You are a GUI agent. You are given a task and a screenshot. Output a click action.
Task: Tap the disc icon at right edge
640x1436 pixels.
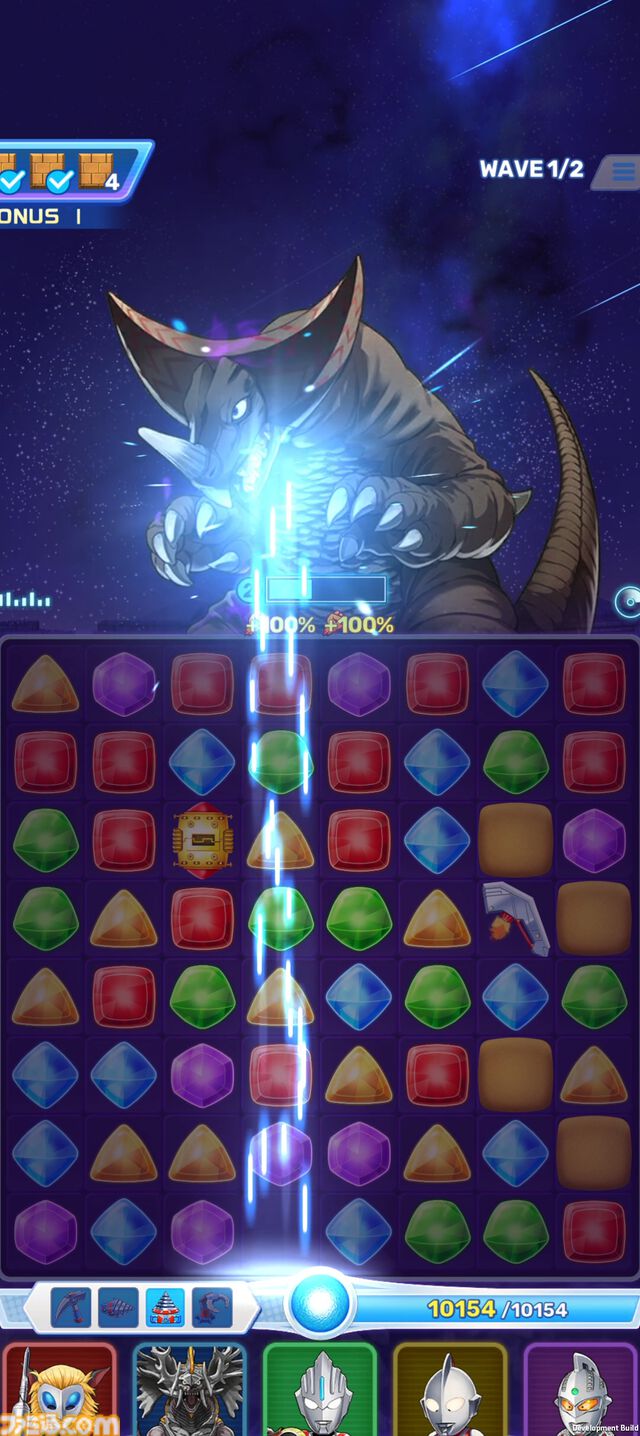(628, 599)
